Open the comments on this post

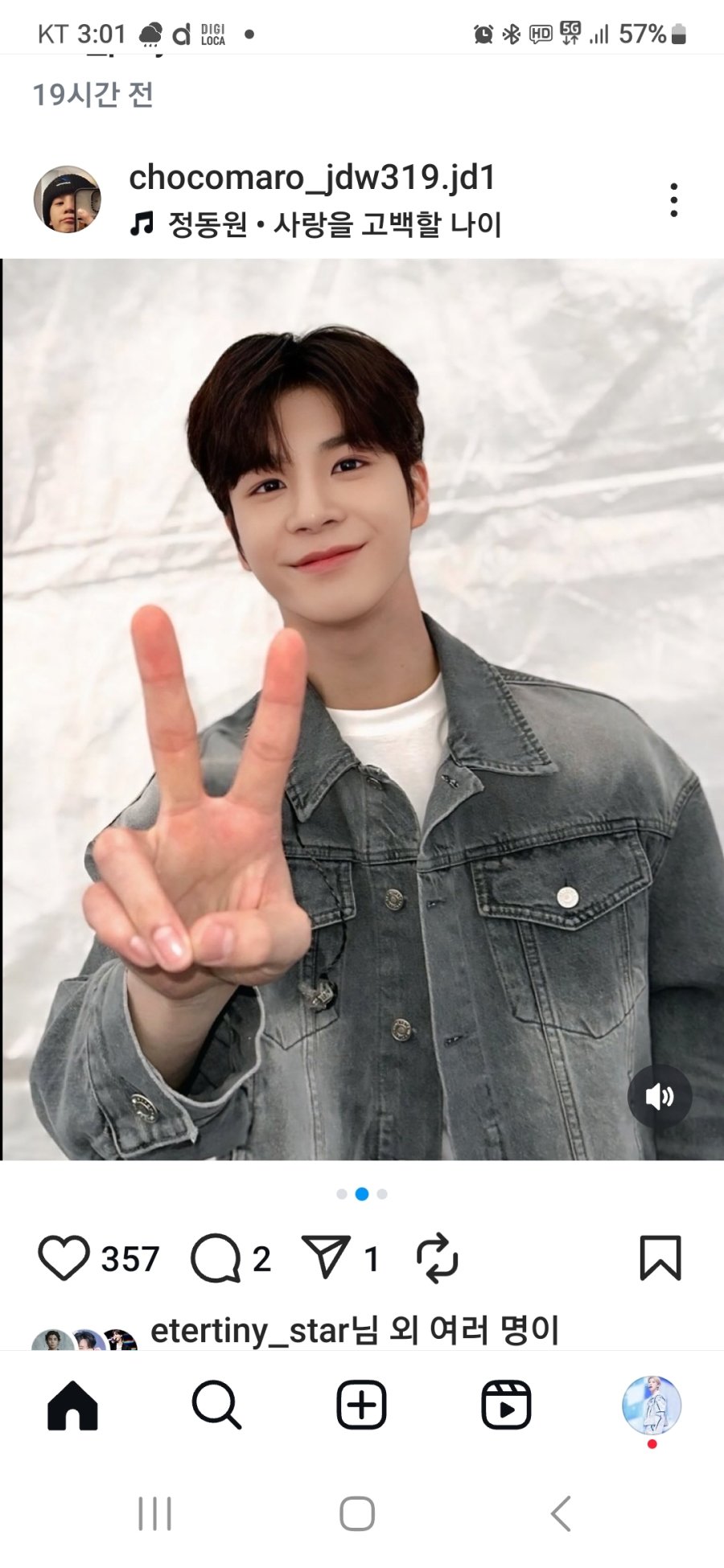point(216,1258)
